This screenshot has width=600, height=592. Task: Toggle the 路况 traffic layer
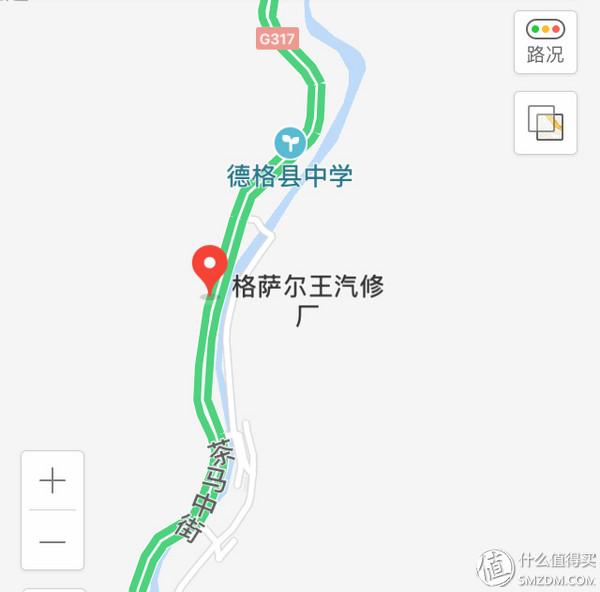click(545, 42)
